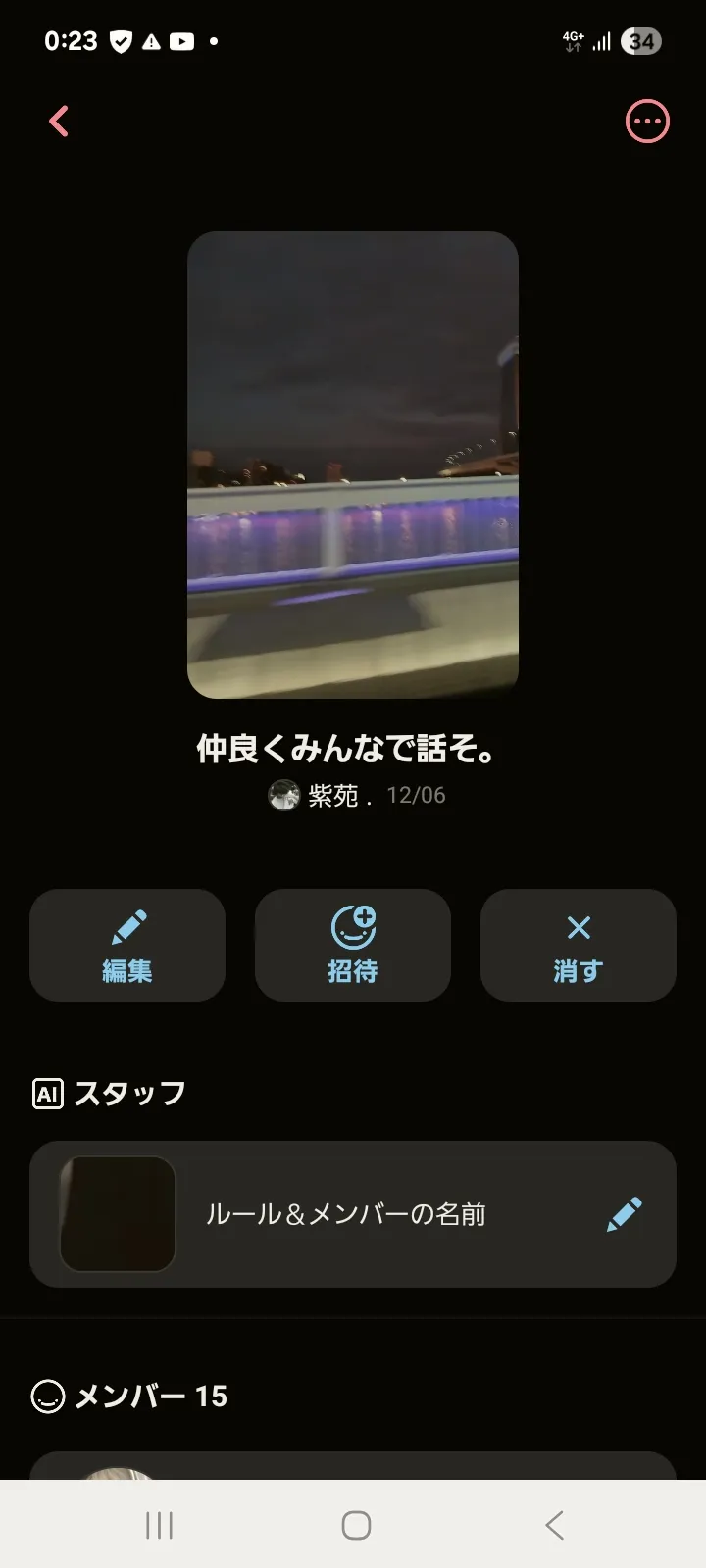Open the ルール＆メンバーの名前 staff row

tap(345, 1214)
